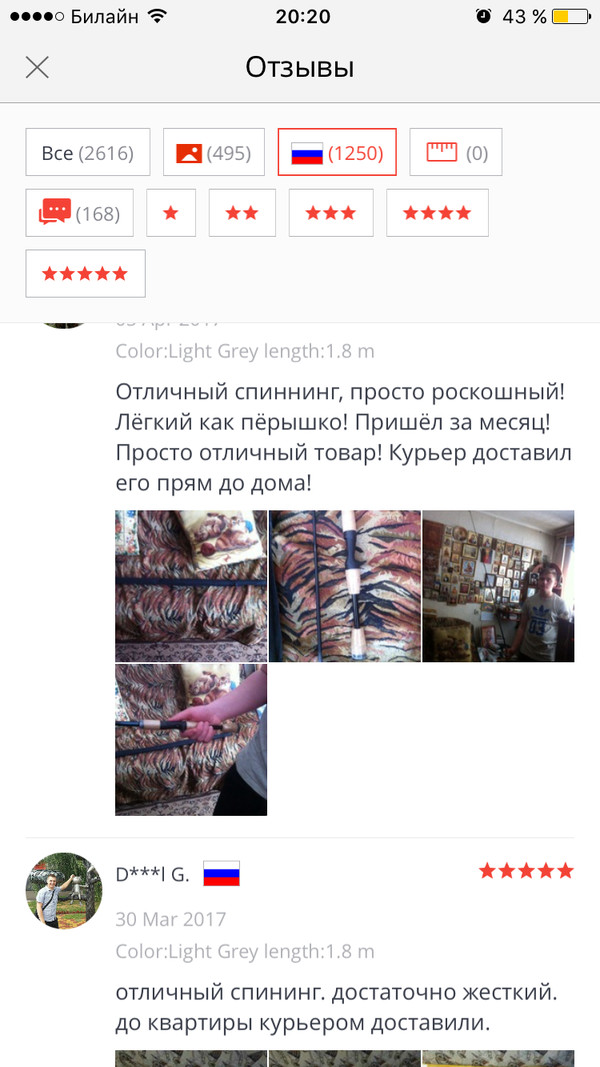600x1067 pixels.
Task: Show reviews with additional comments (168)
Action: pyautogui.click(x=79, y=213)
